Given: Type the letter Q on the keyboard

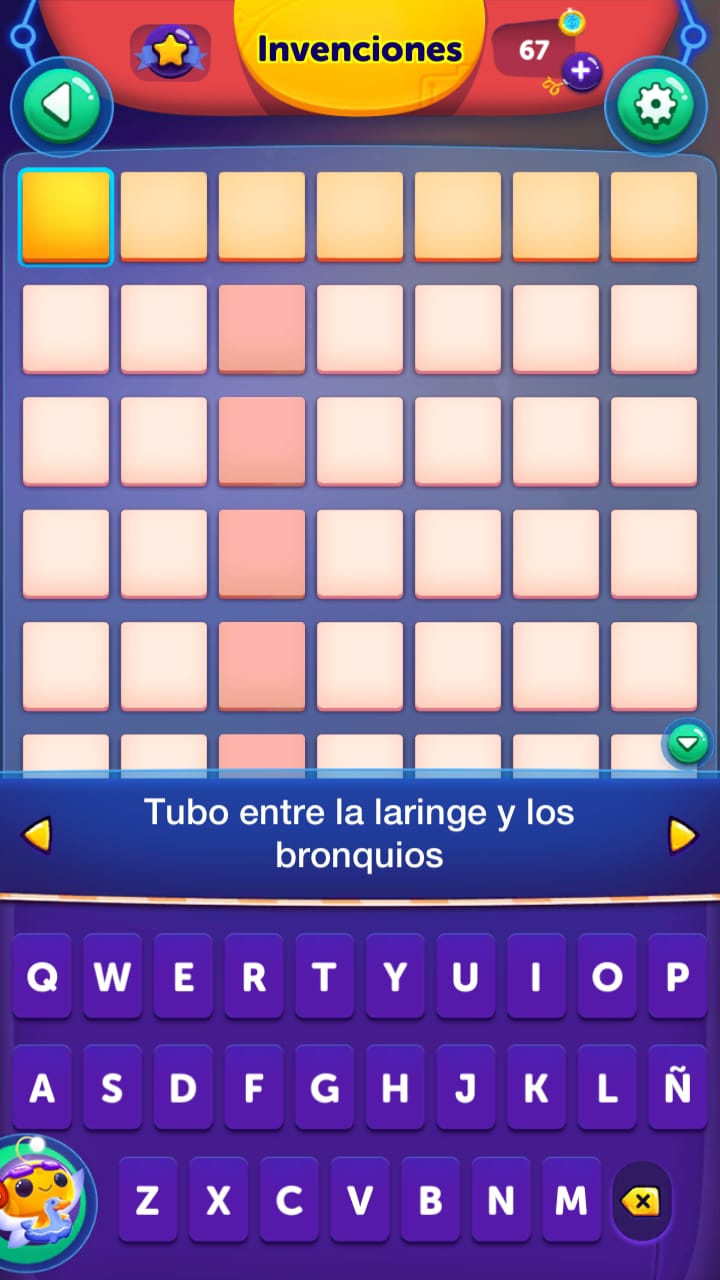Looking at the screenshot, I should (x=42, y=976).
